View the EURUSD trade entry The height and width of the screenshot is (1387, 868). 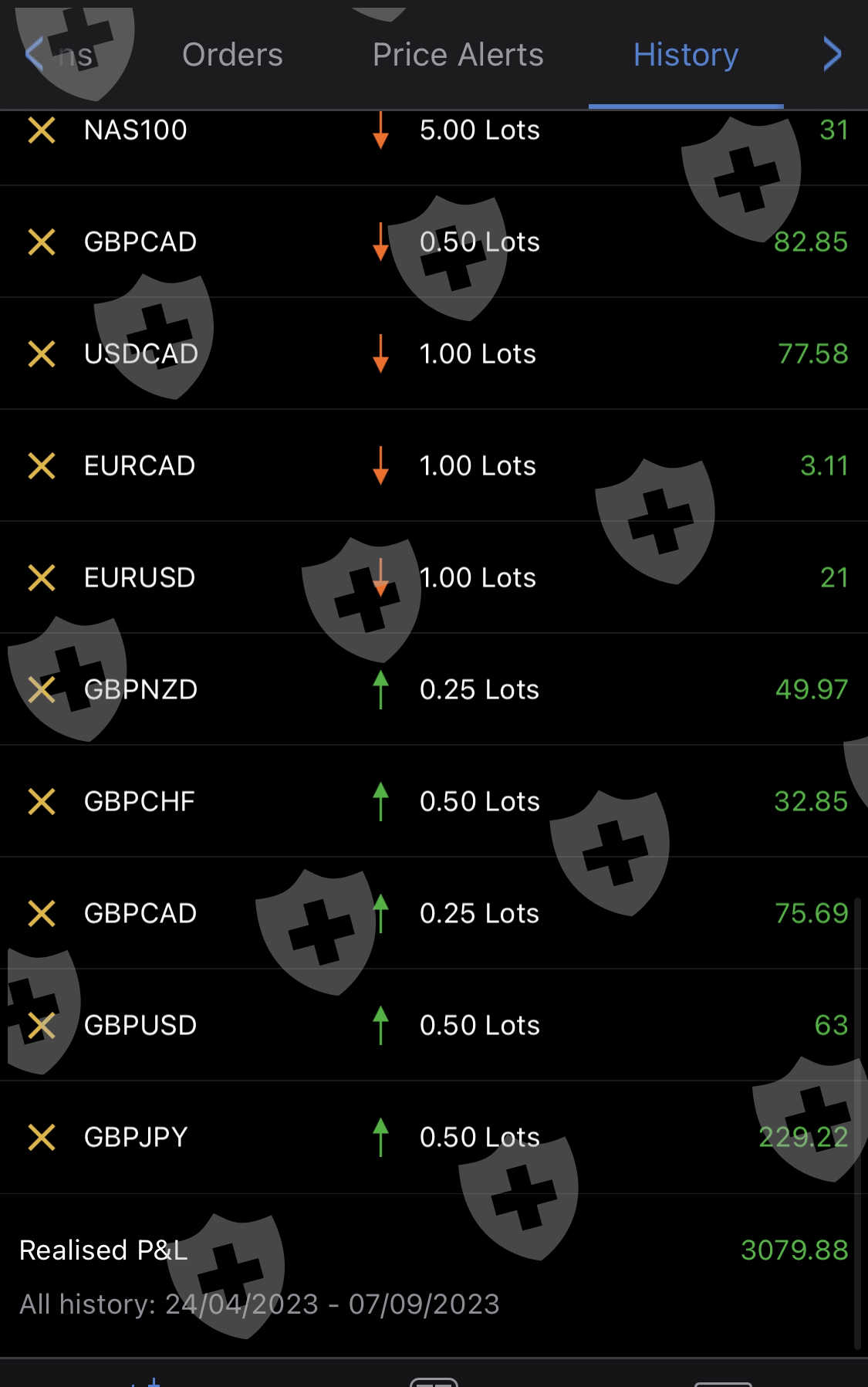pyautogui.click(x=432, y=578)
